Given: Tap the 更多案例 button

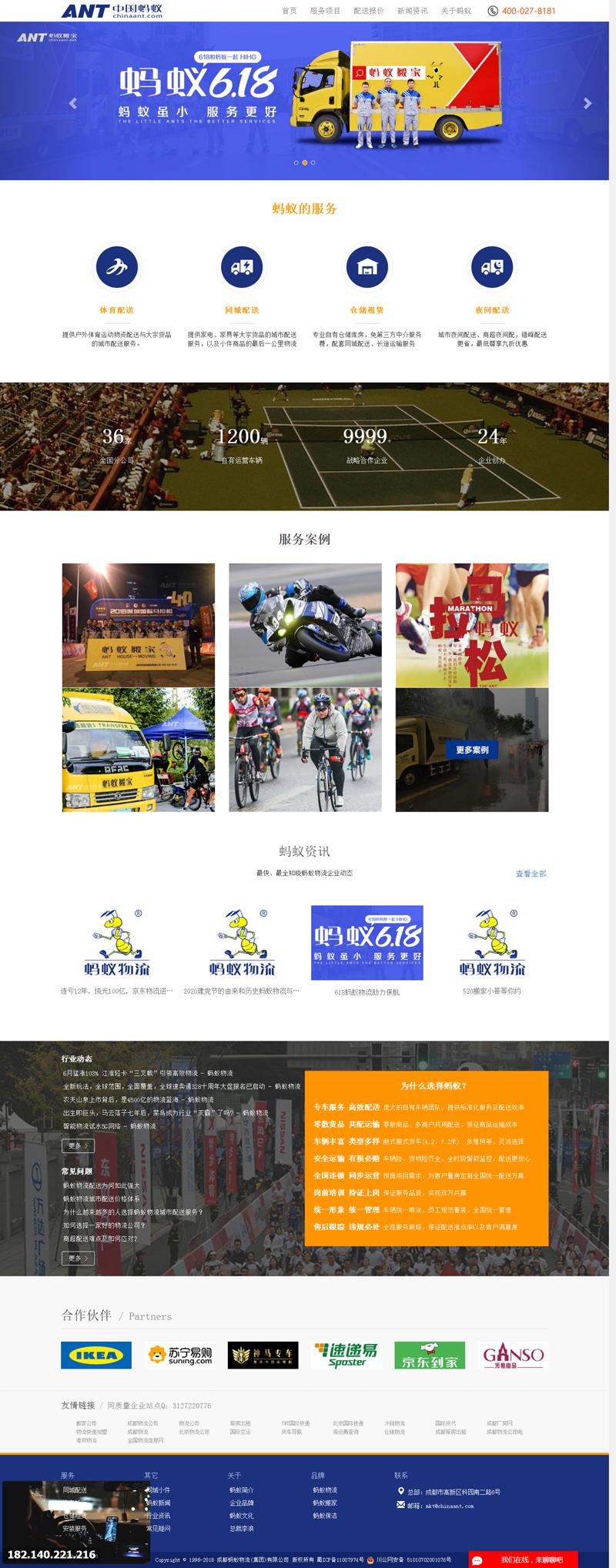Looking at the screenshot, I should click(x=472, y=750).
